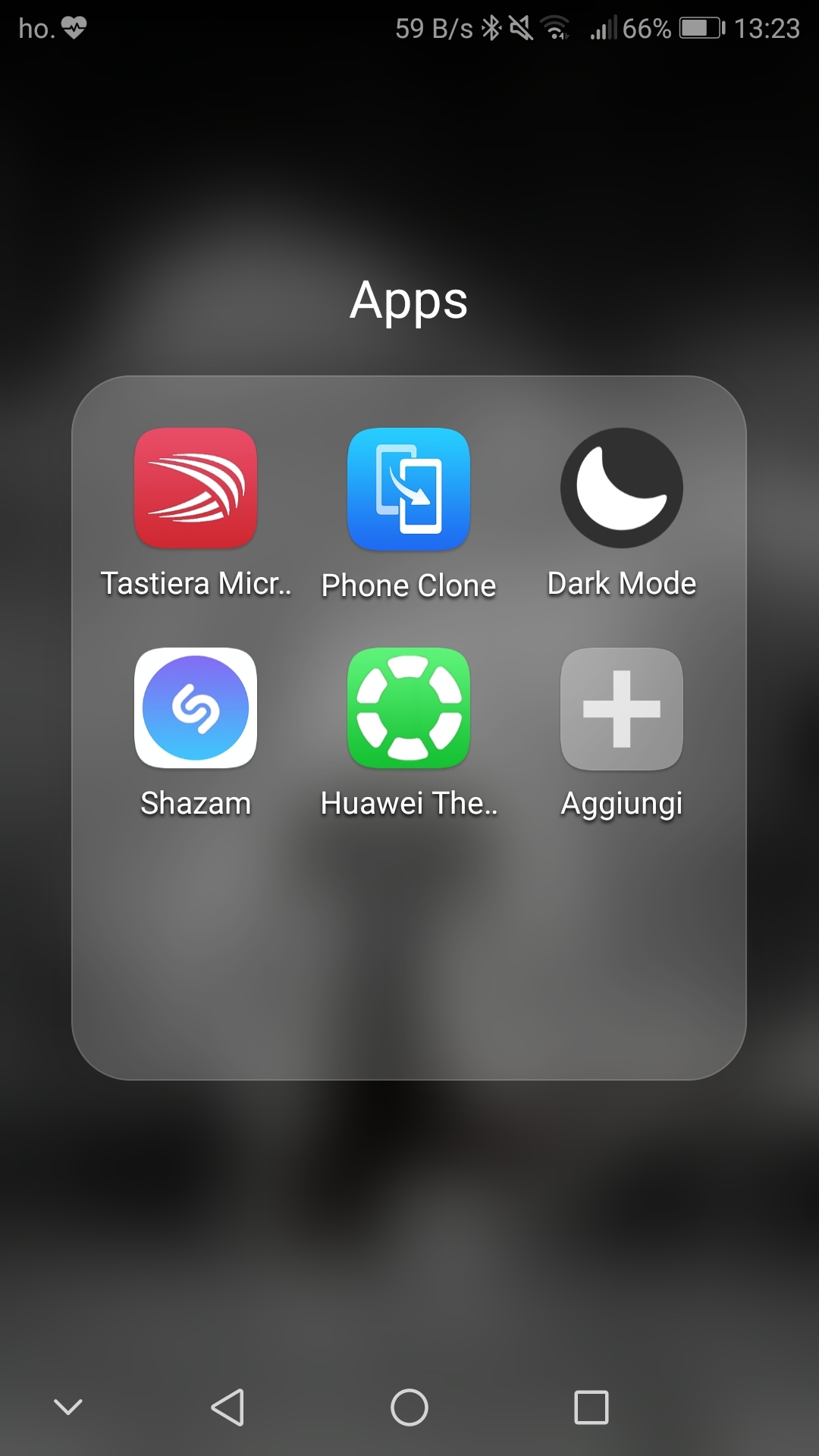The height and width of the screenshot is (1456, 819).
Task: Tap the Bluetooth icon in the status bar
Action: pos(493,27)
